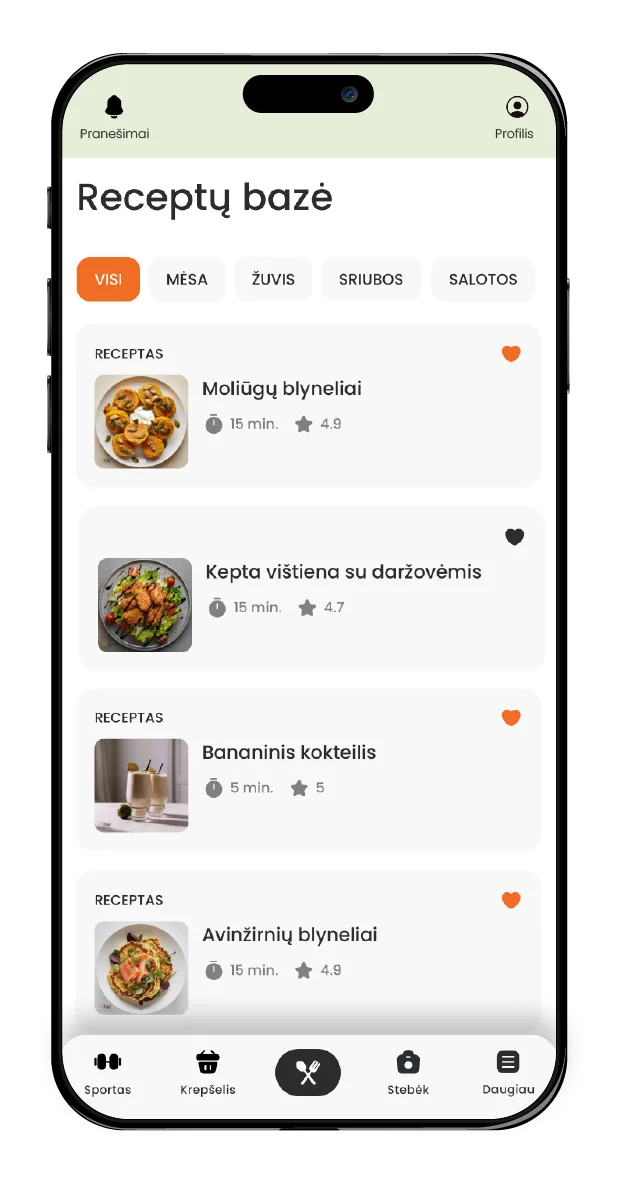Switch to the Stebėk tab

(x=408, y=1072)
